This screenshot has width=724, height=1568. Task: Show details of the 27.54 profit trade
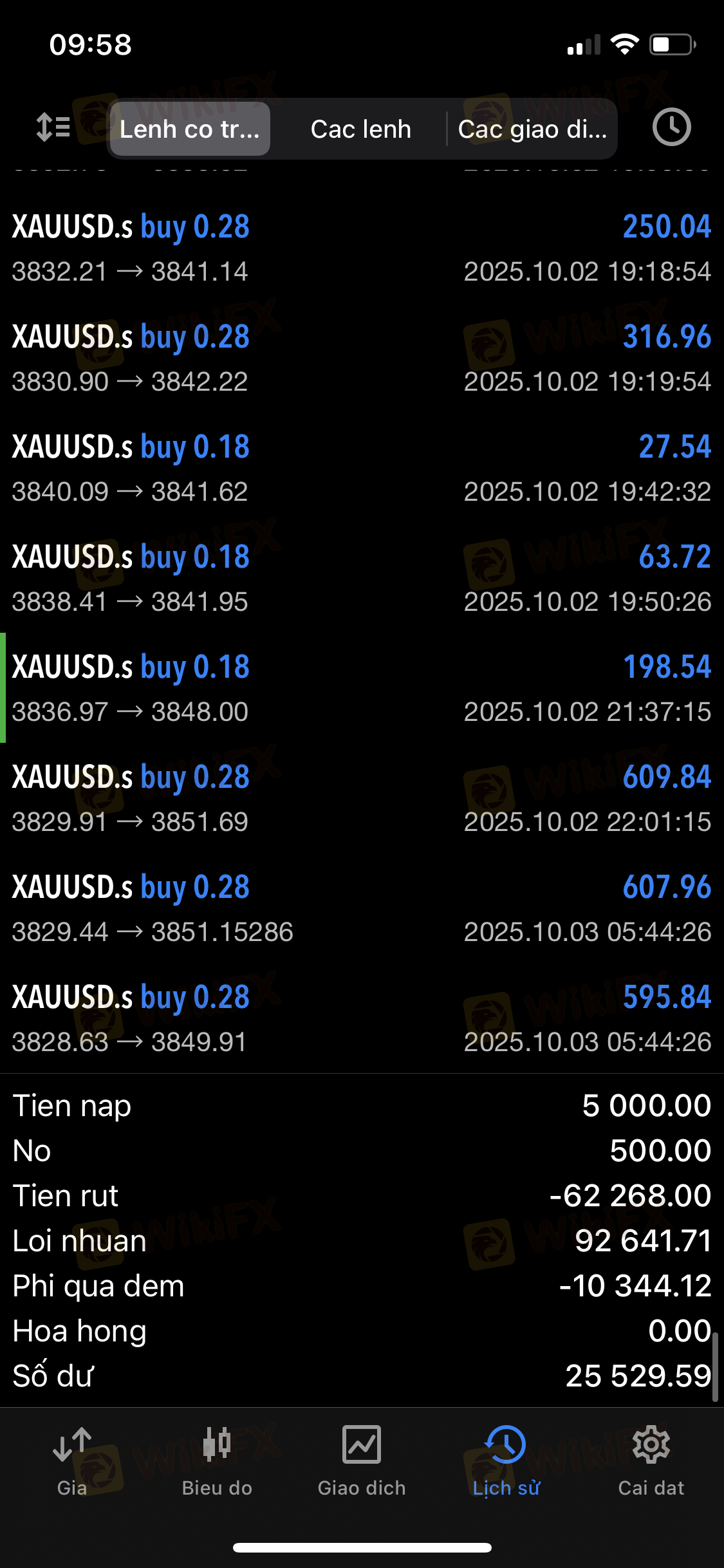coord(362,468)
